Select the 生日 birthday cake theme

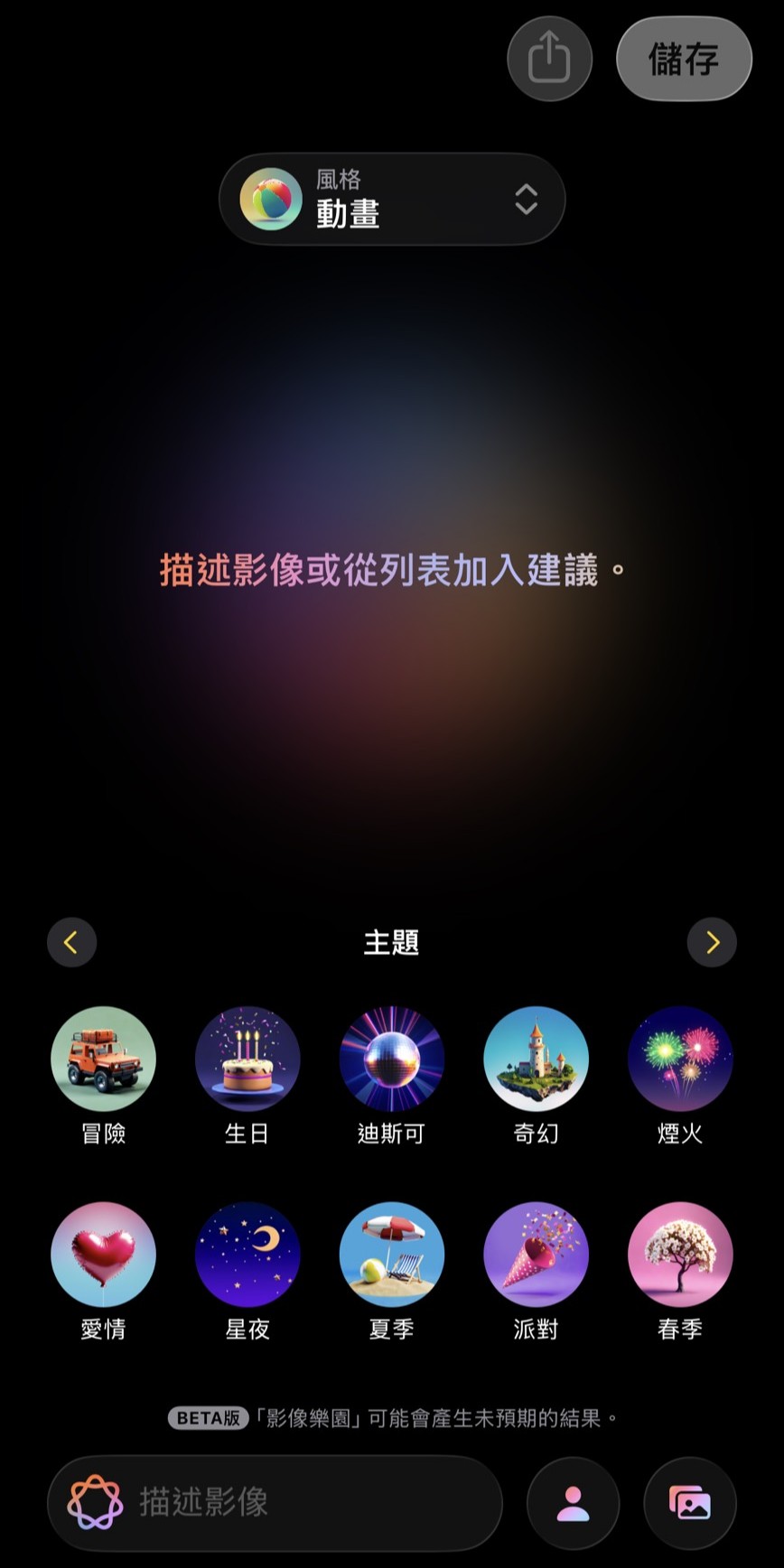pyautogui.click(x=247, y=1059)
